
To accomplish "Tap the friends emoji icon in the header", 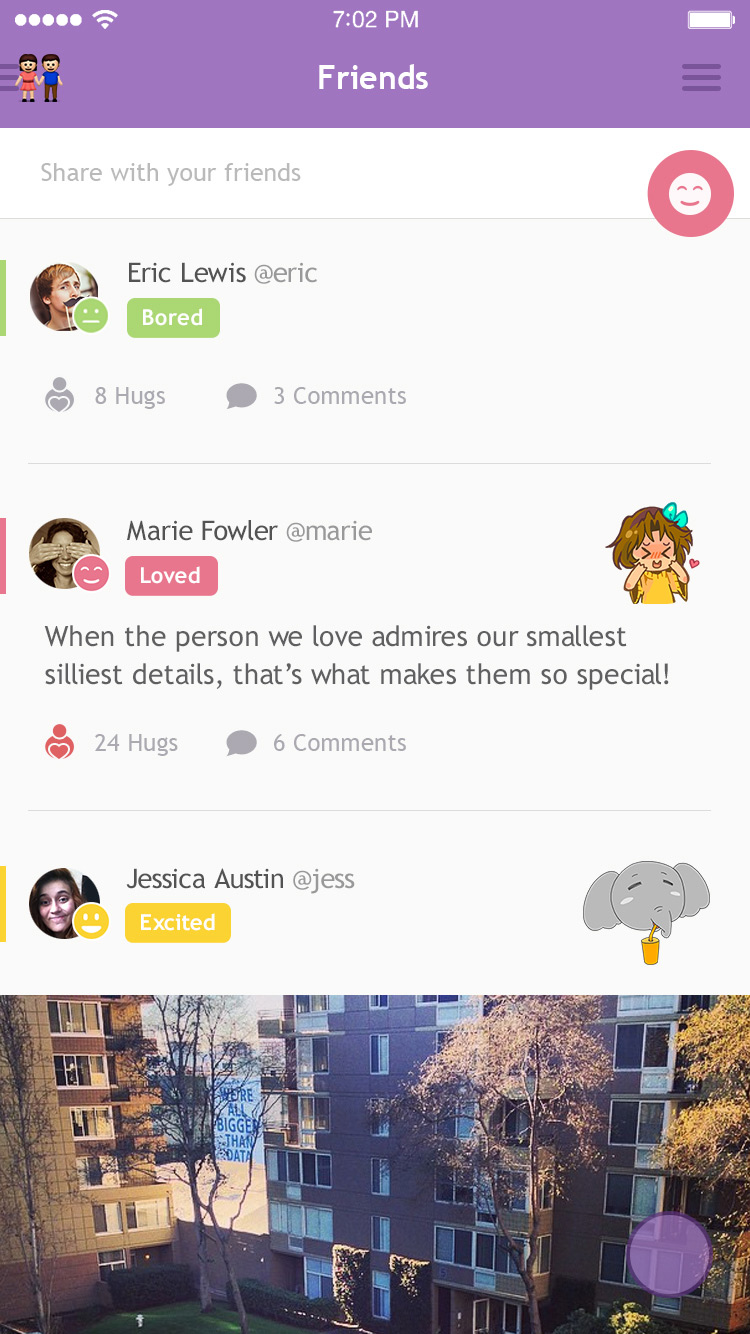I will [x=39, y=78].
